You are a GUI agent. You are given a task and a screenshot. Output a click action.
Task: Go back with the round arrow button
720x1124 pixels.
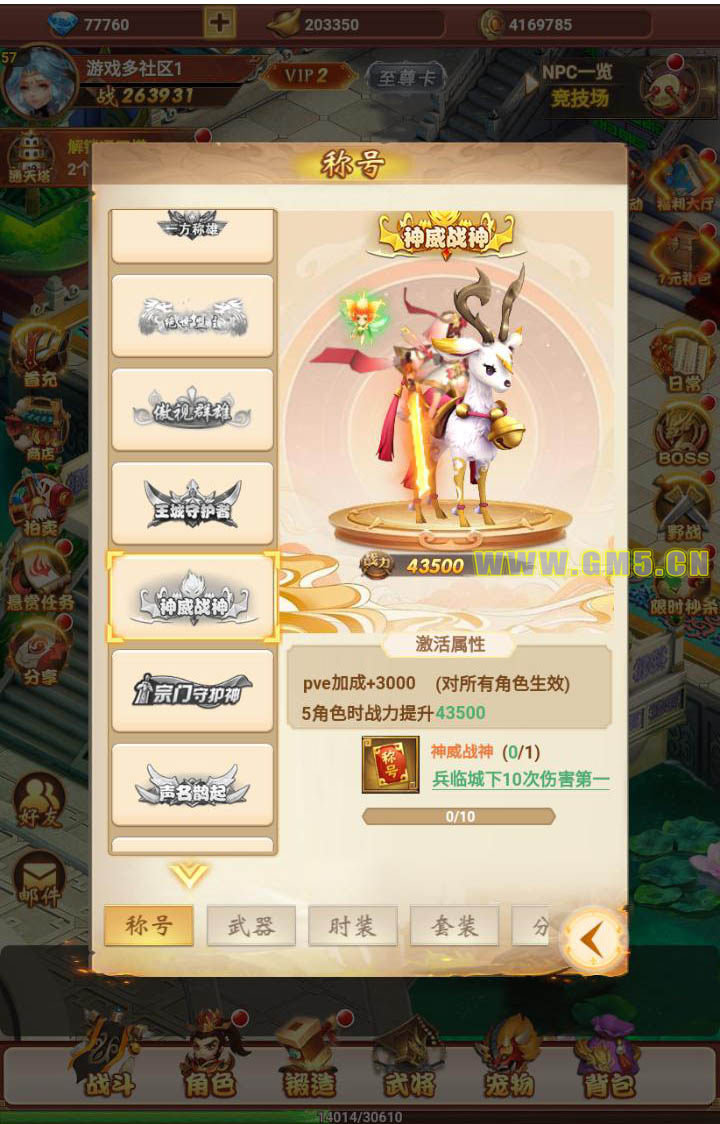(593, 939)
